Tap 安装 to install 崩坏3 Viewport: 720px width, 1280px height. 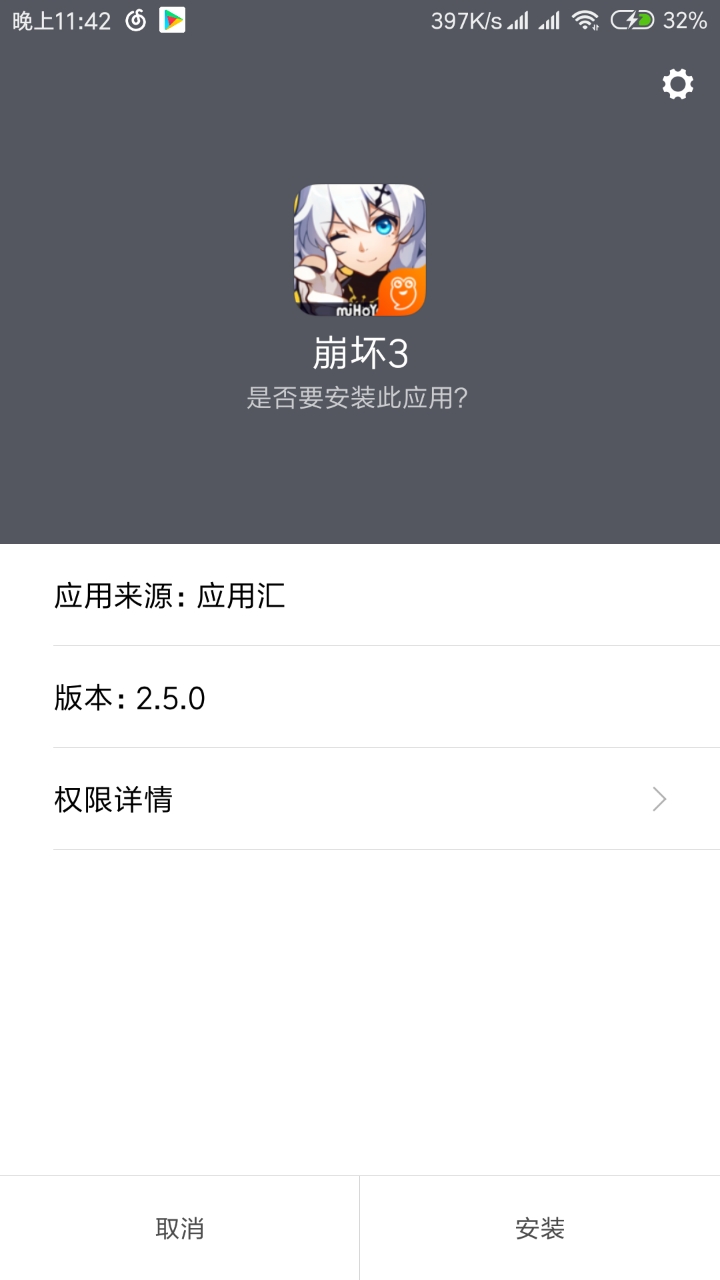(x=540, y=1228)
